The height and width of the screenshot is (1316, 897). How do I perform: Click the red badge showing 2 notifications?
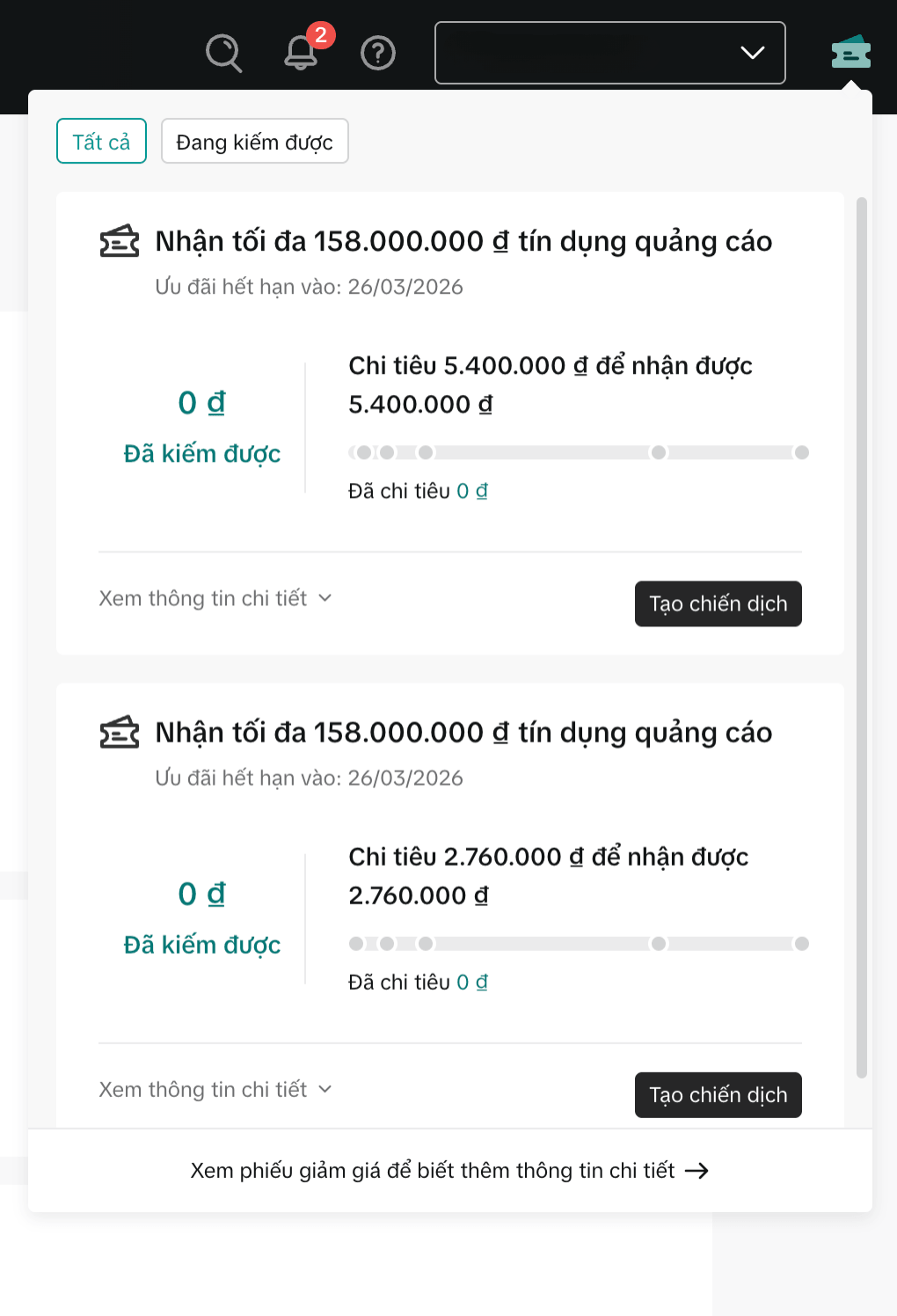319,34
